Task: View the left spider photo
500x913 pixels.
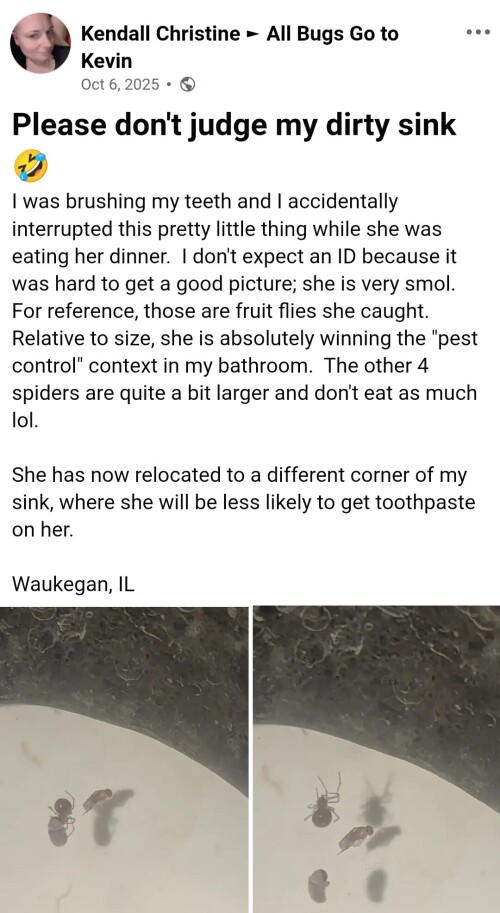Action: pos(124,759)
